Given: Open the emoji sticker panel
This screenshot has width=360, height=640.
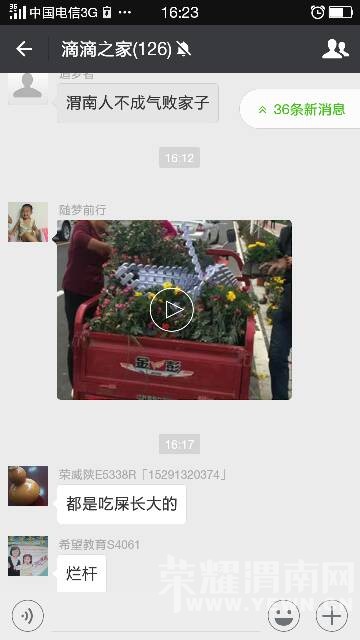Looking at the screenshot, I should [x=284, y=616].
